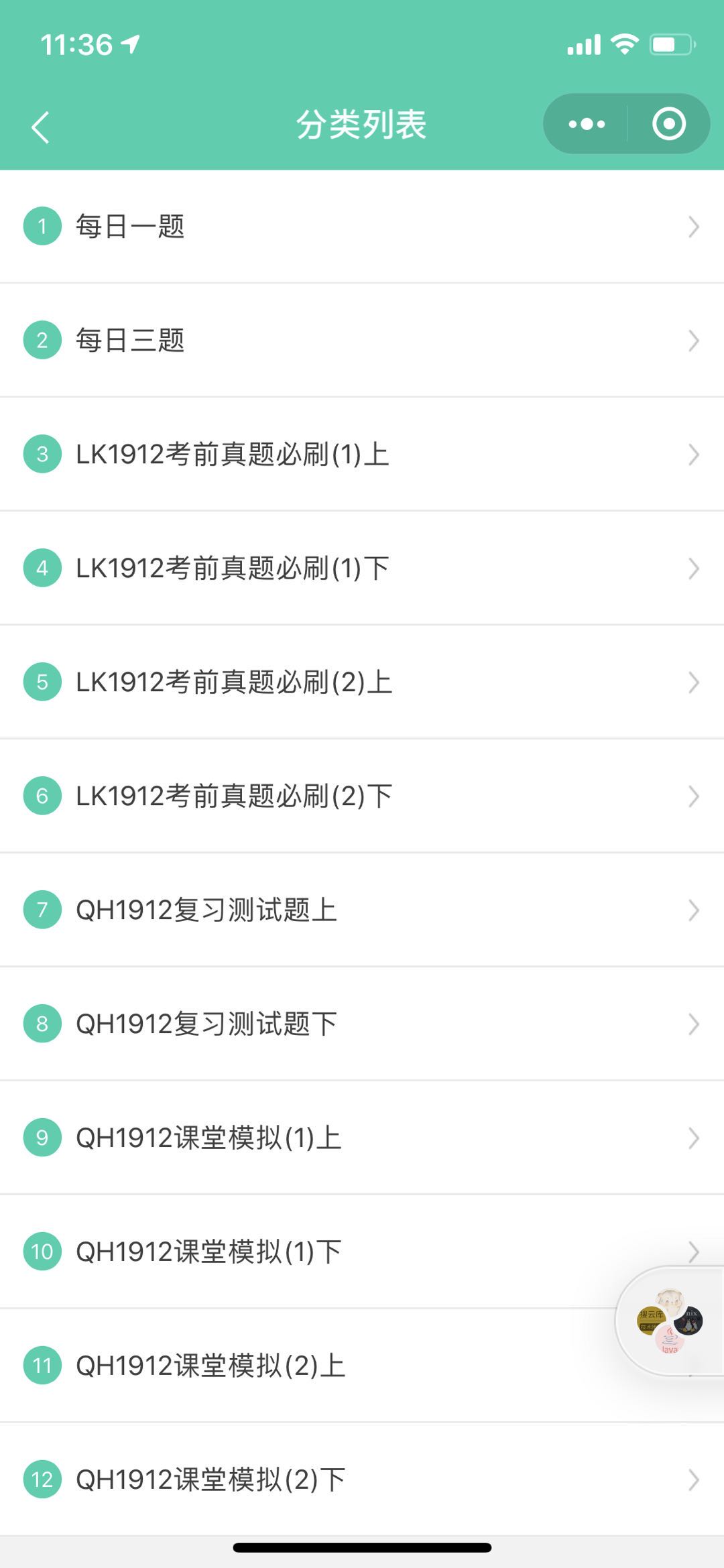Select the 每日三题 category
This screenshot has width=724, height=1568.
(130, 341)
